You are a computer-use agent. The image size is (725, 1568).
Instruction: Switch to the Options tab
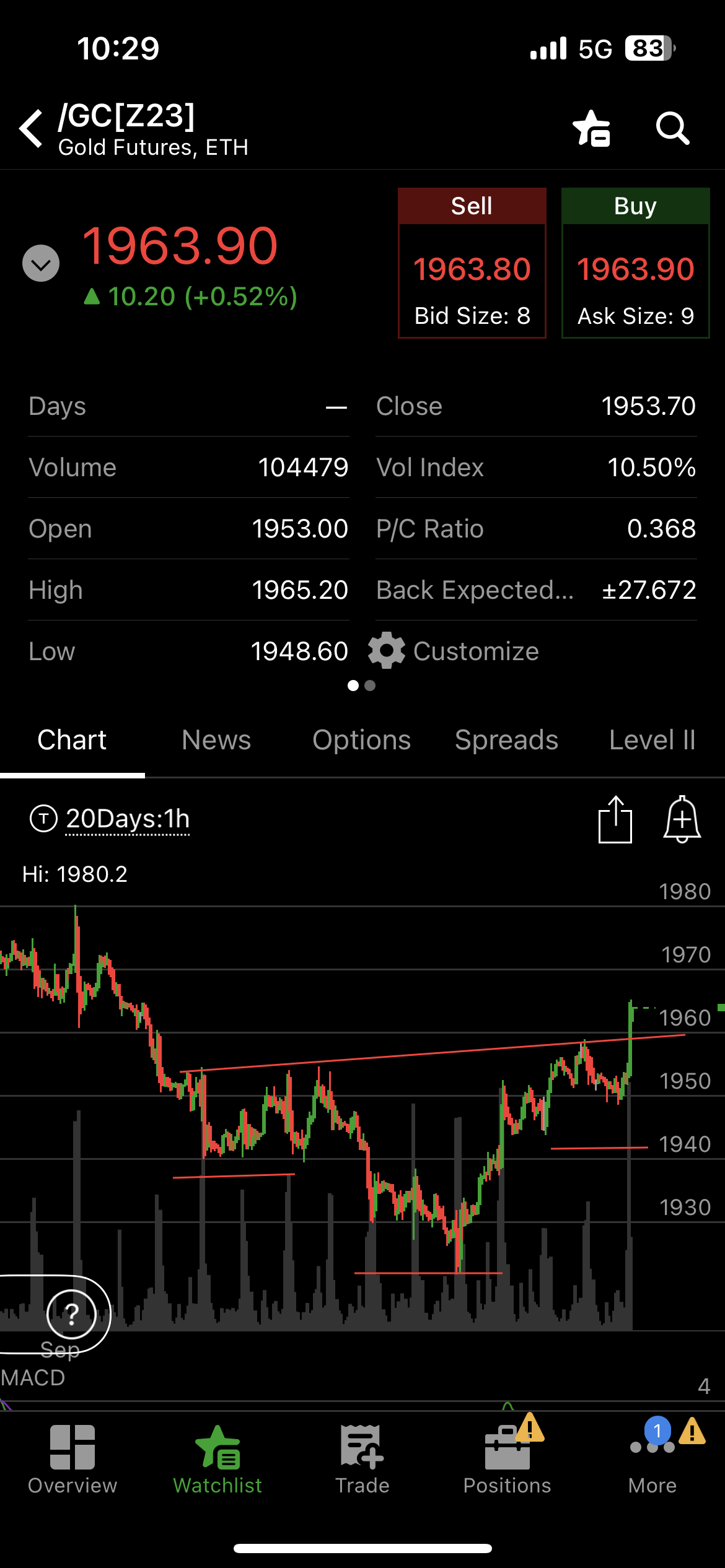(x=362, y=740)
